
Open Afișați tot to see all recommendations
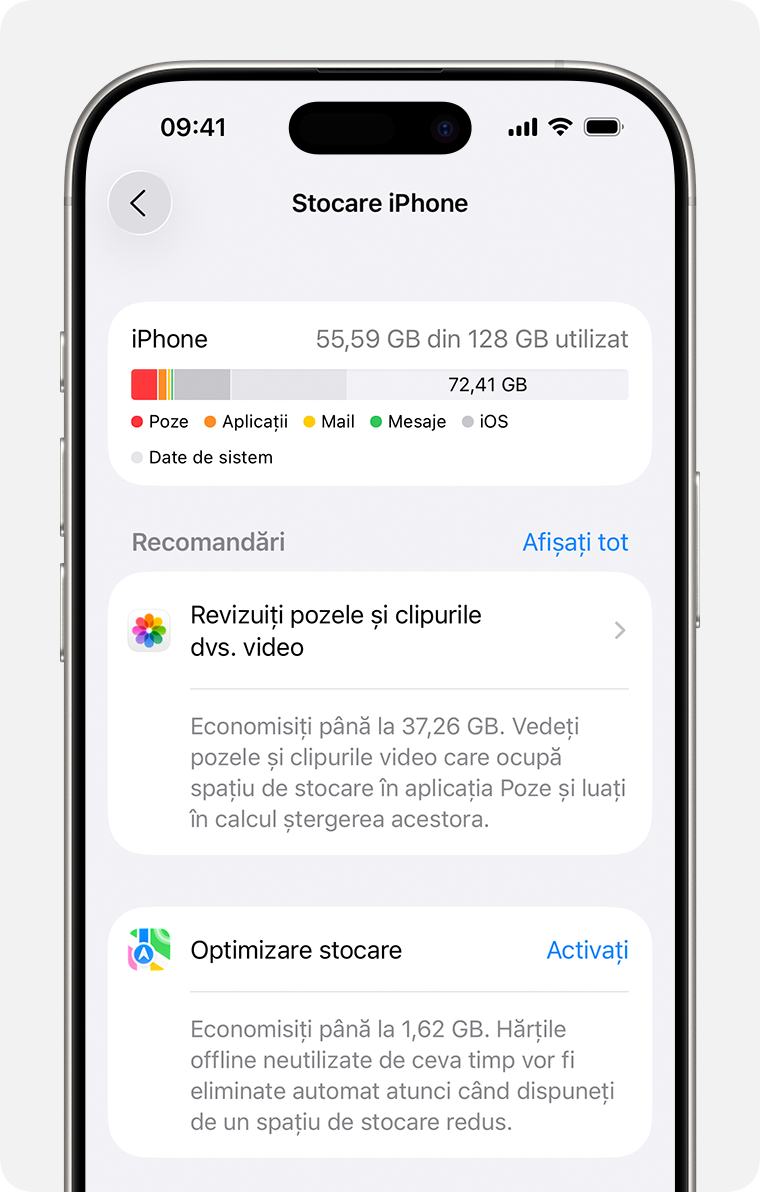576,541
